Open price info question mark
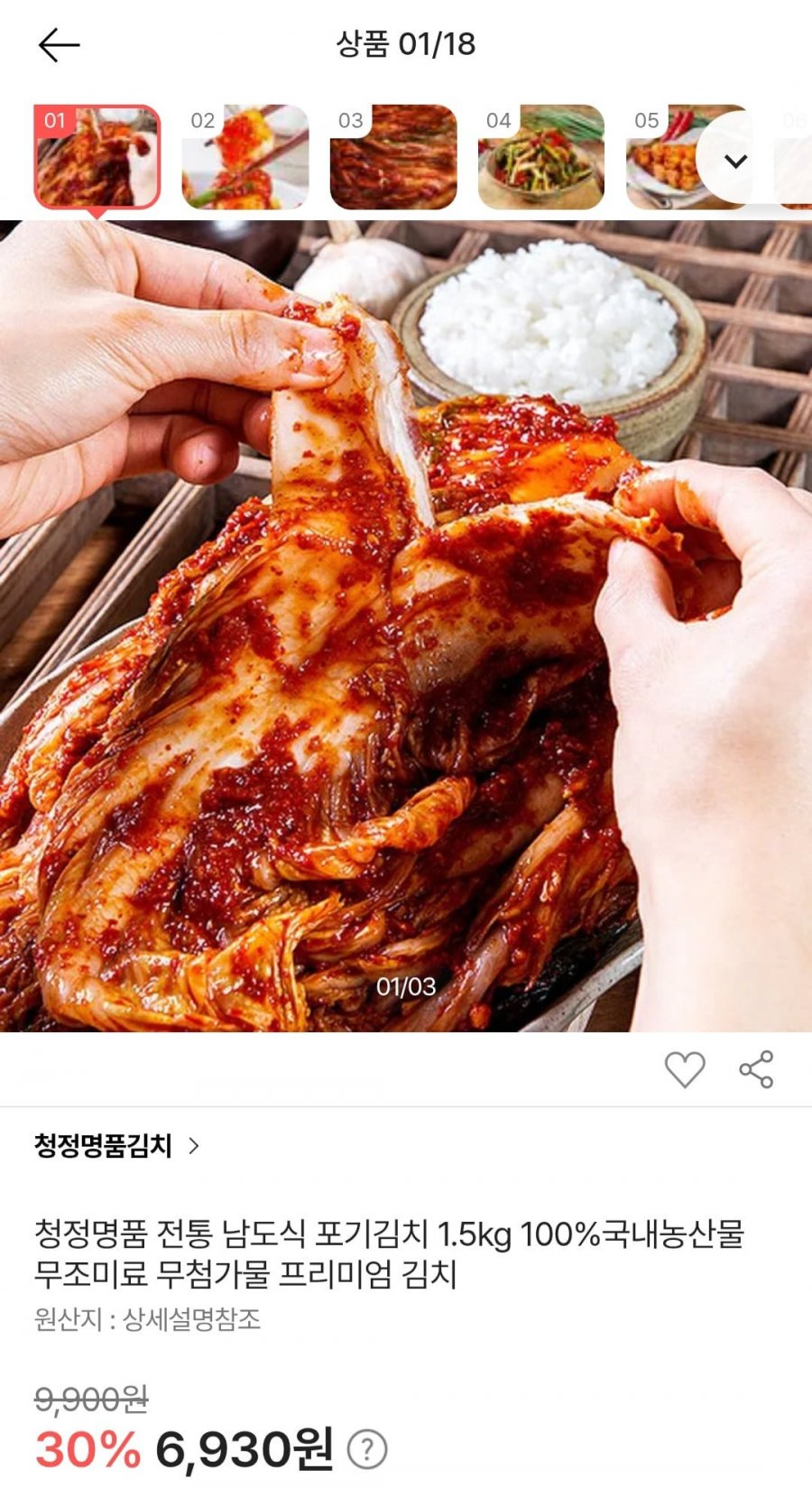 [367, 1449]
